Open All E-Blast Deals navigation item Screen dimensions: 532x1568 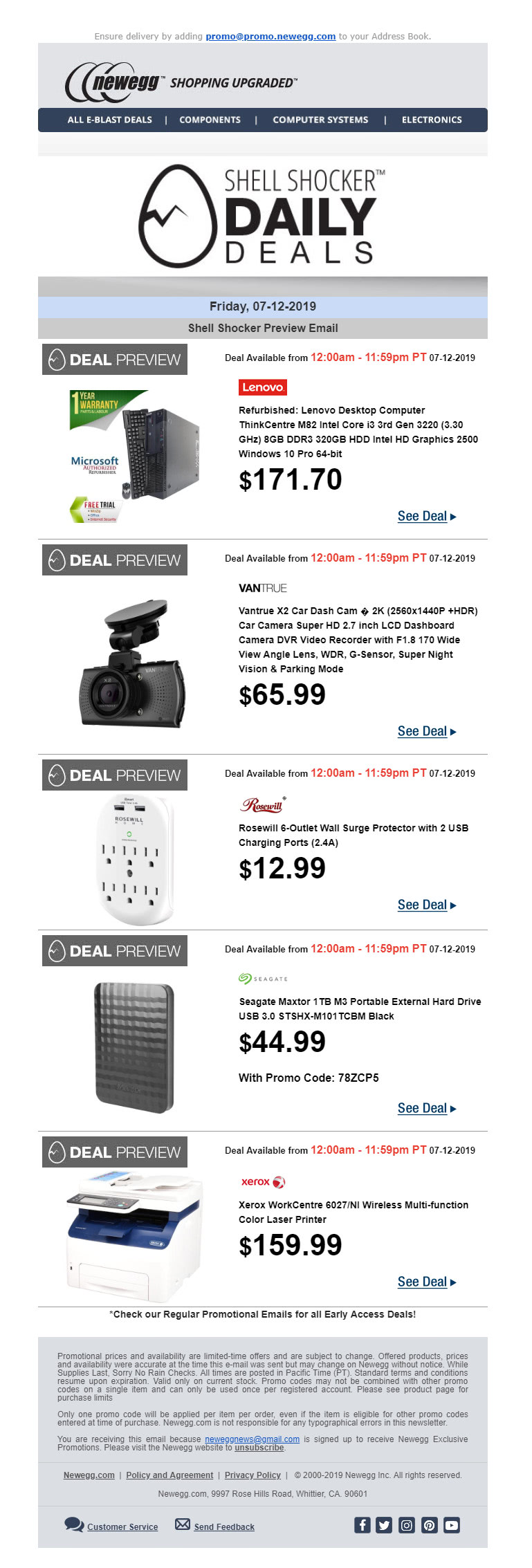[109, 120]
